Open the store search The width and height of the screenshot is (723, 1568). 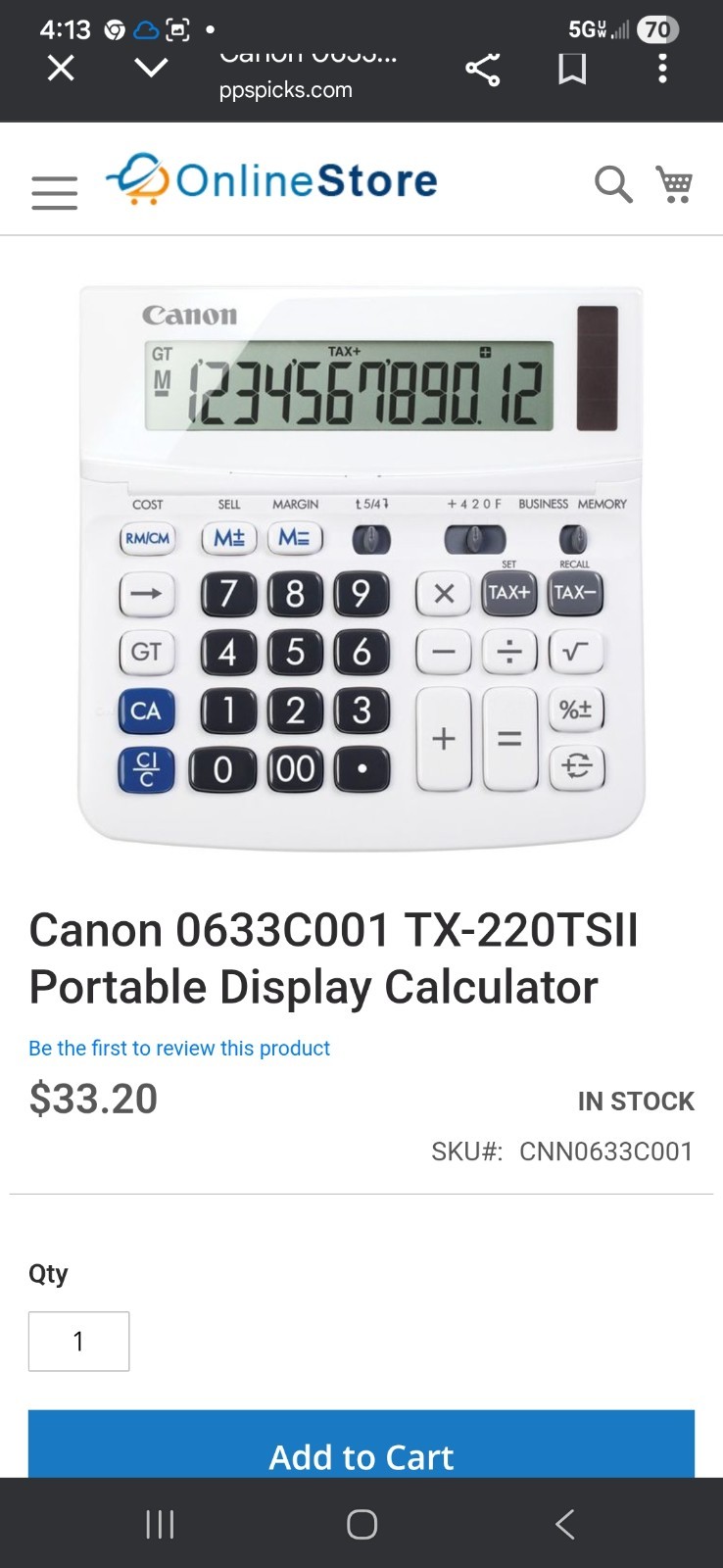(613, 183)
